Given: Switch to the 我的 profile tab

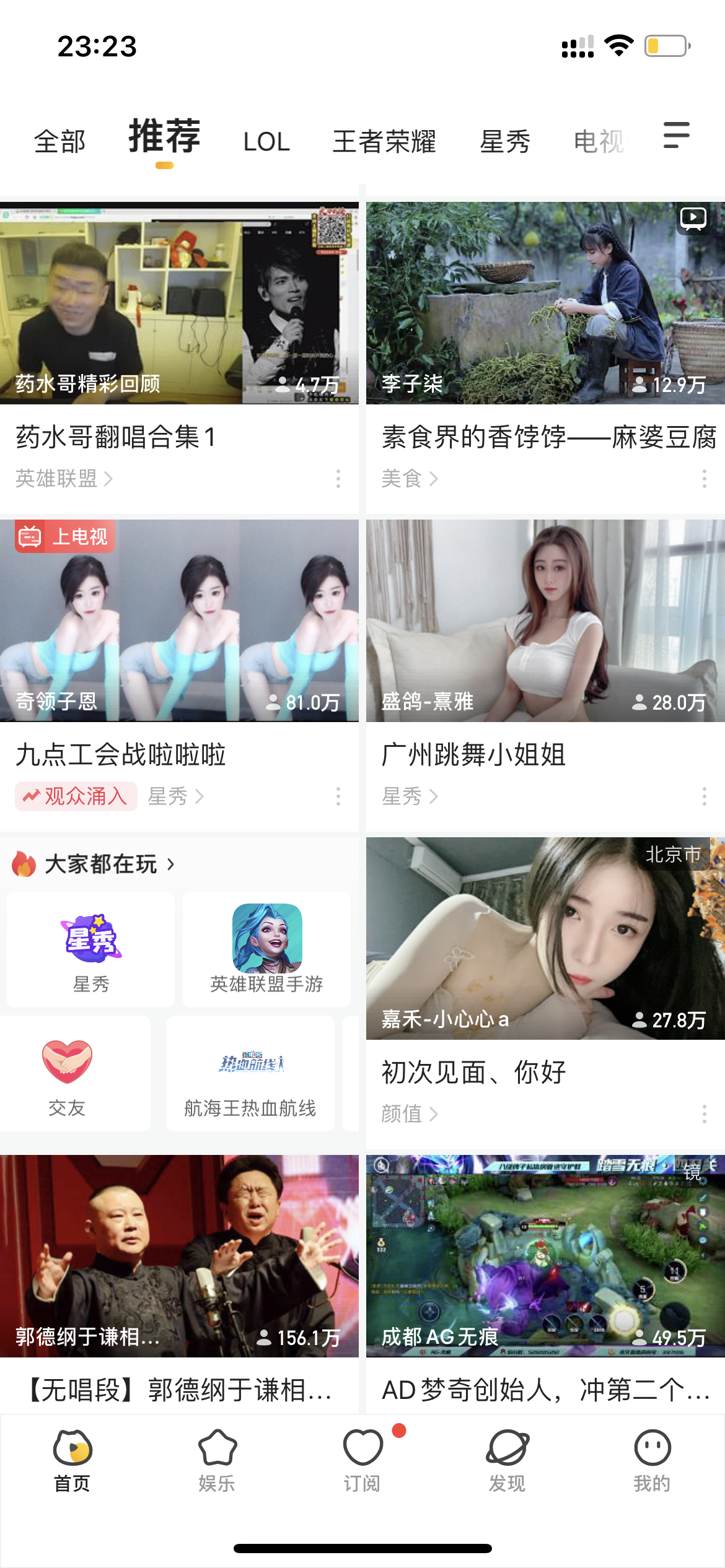Looking at the screenshot, I should pyautogui.click(x=652, y=1460).
